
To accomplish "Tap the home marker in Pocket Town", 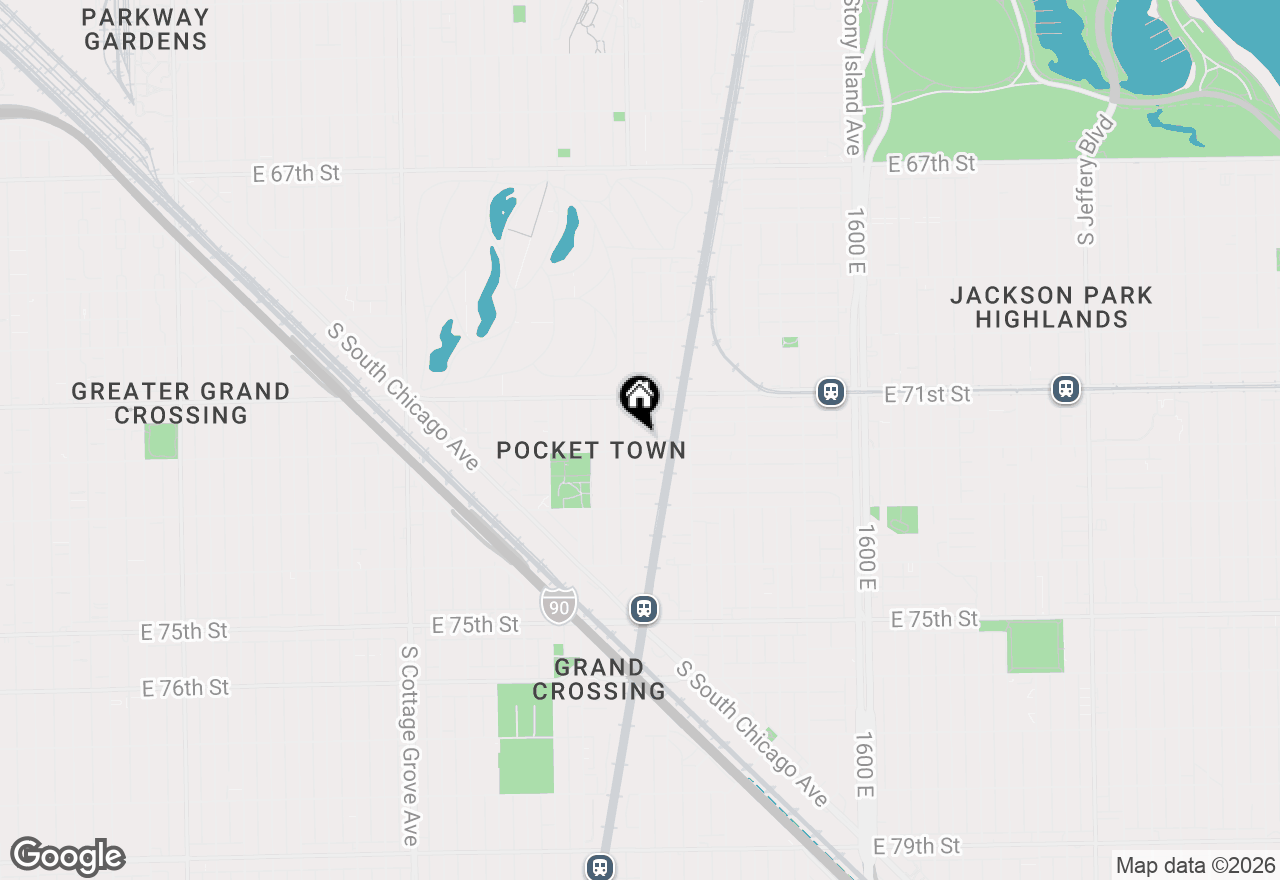I will click(639, 398).
